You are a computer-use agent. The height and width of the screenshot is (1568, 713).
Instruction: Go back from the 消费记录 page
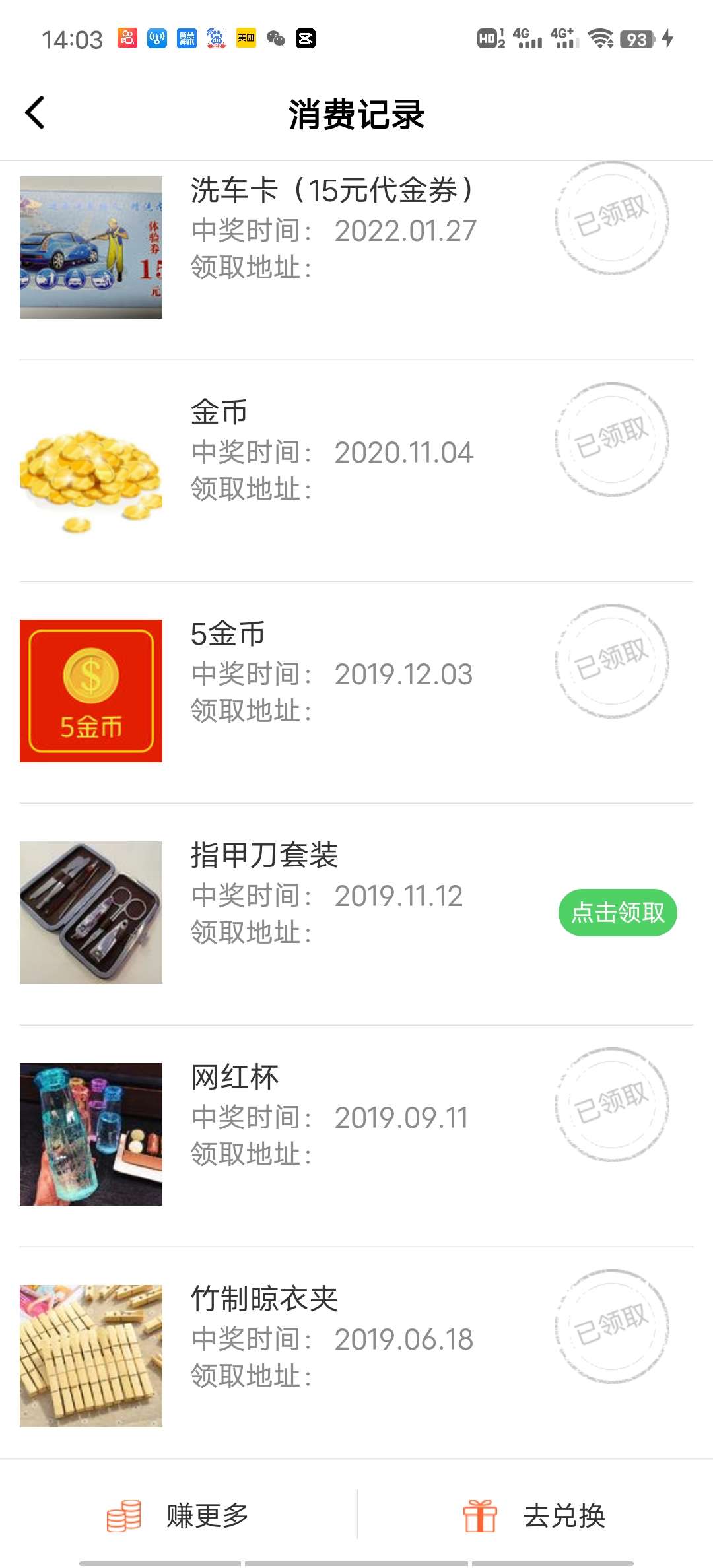35,113
